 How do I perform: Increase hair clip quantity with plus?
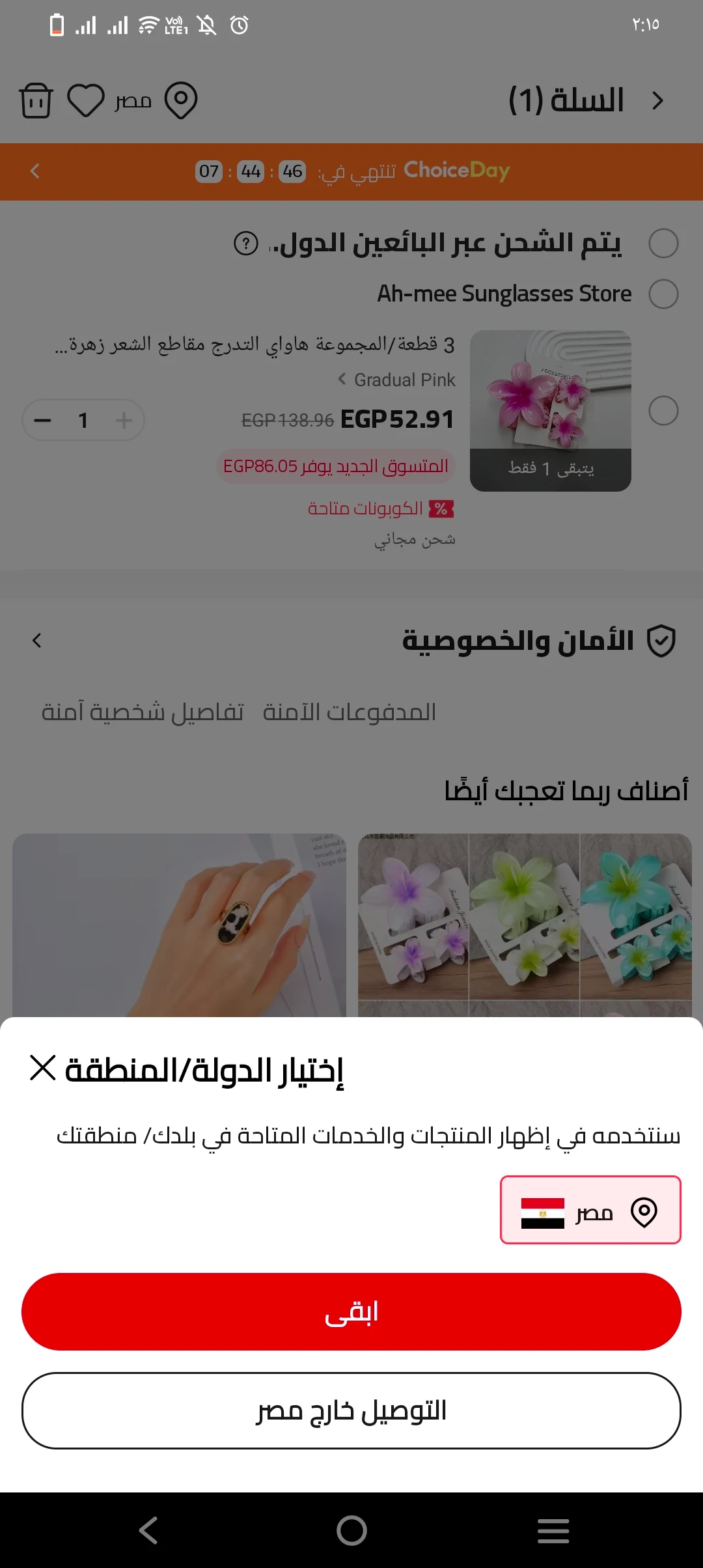(x=124, y=420)
